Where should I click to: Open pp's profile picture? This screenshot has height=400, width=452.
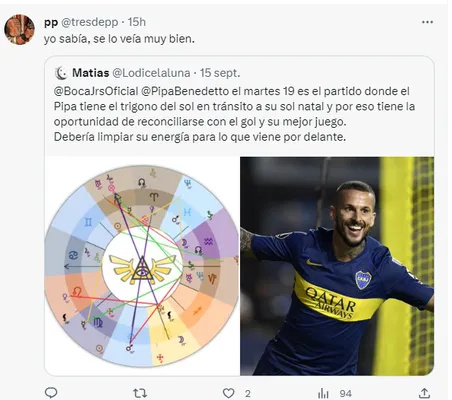click(x=19, y=30)
